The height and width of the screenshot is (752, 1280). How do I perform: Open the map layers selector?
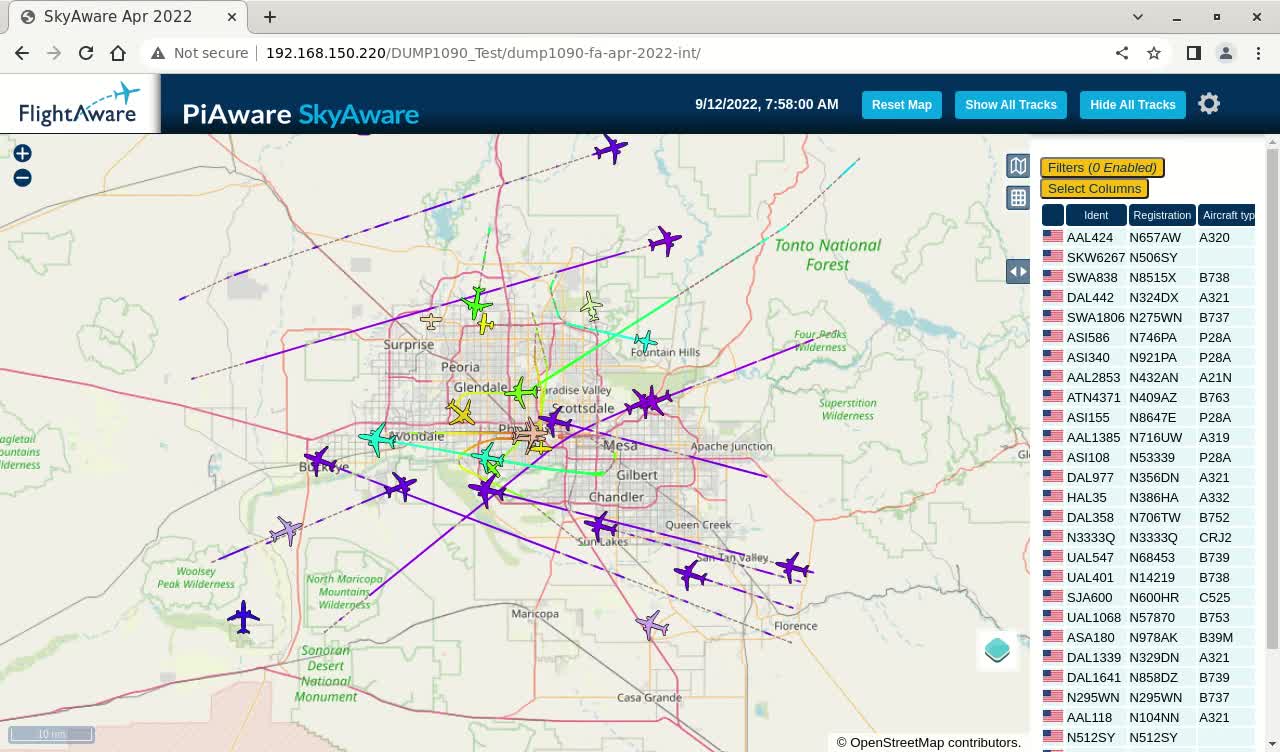coord(997,650)
